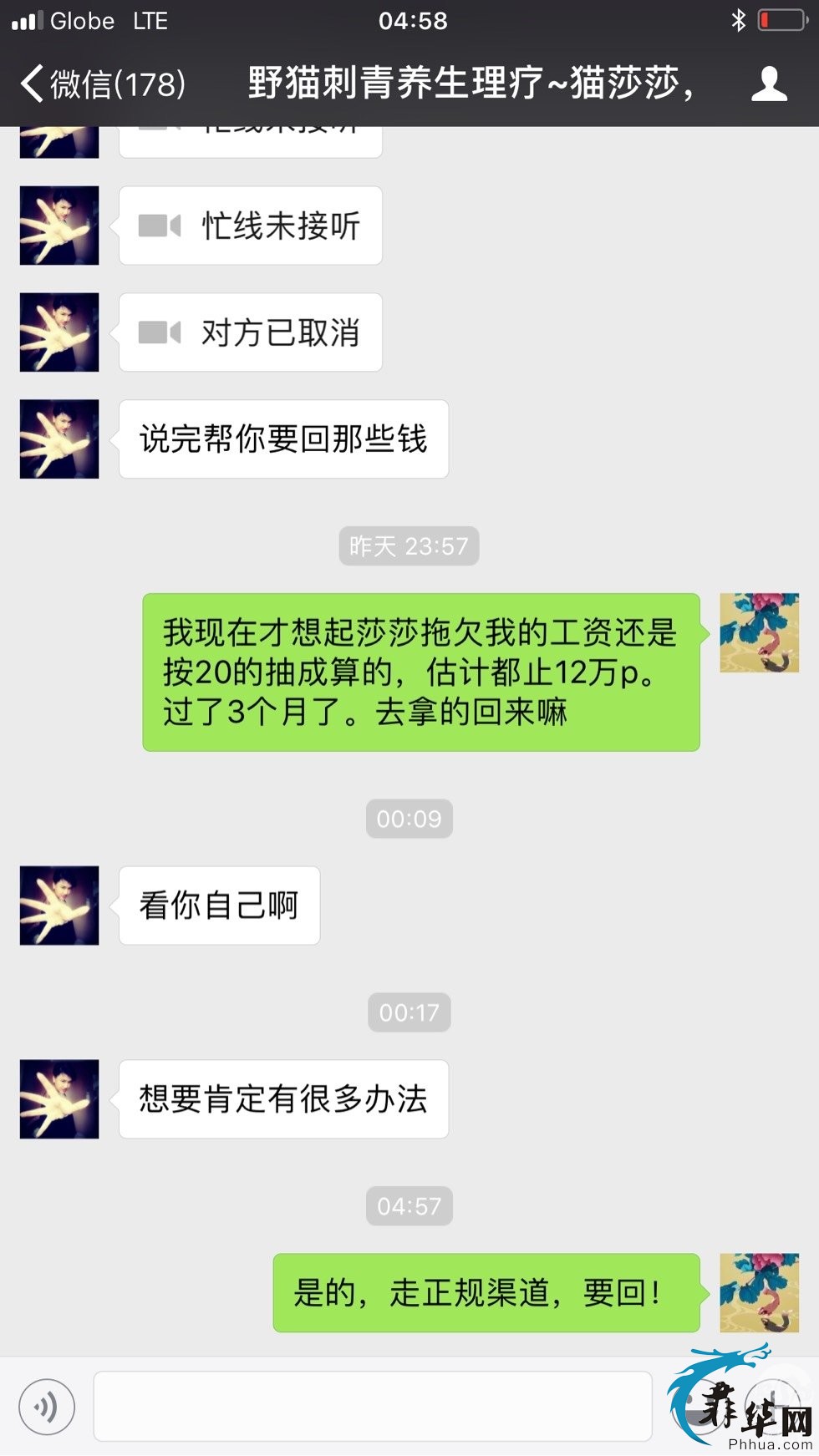
Task: Open my avatar beside 是的，走正规渠道 message
Action: coord(759,1292)
